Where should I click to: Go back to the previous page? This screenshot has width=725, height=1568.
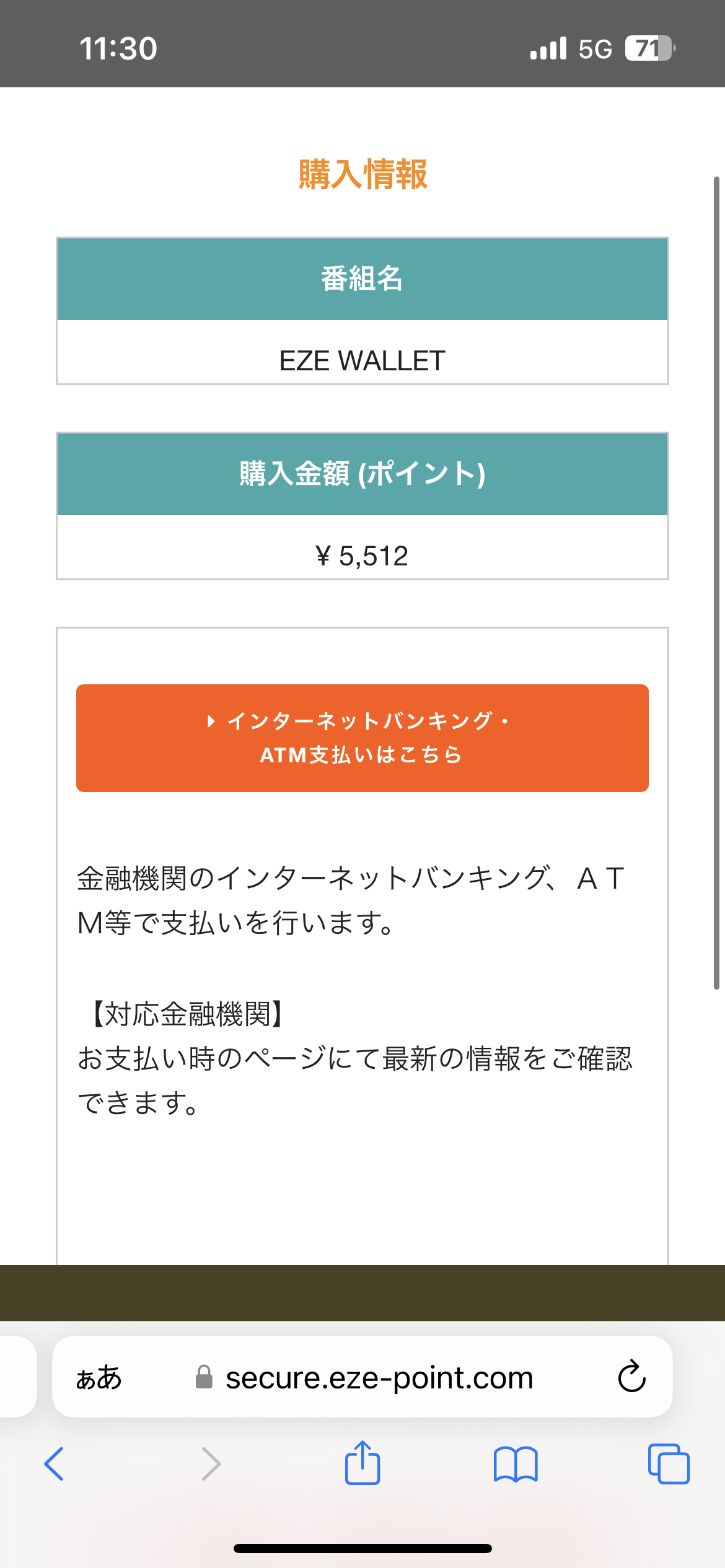(55, 1464)
